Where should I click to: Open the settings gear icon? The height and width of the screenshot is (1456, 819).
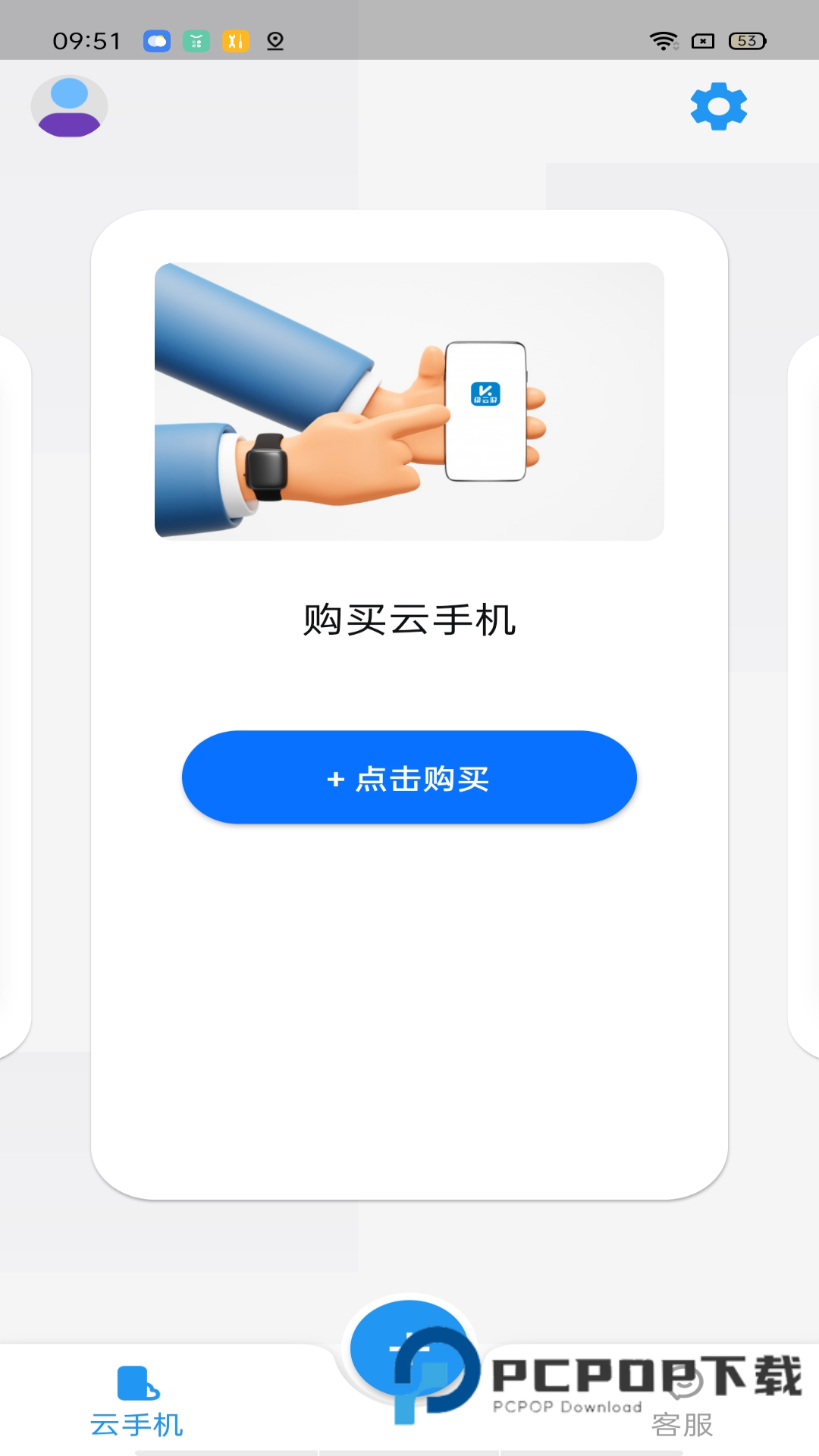pos(719,105)
